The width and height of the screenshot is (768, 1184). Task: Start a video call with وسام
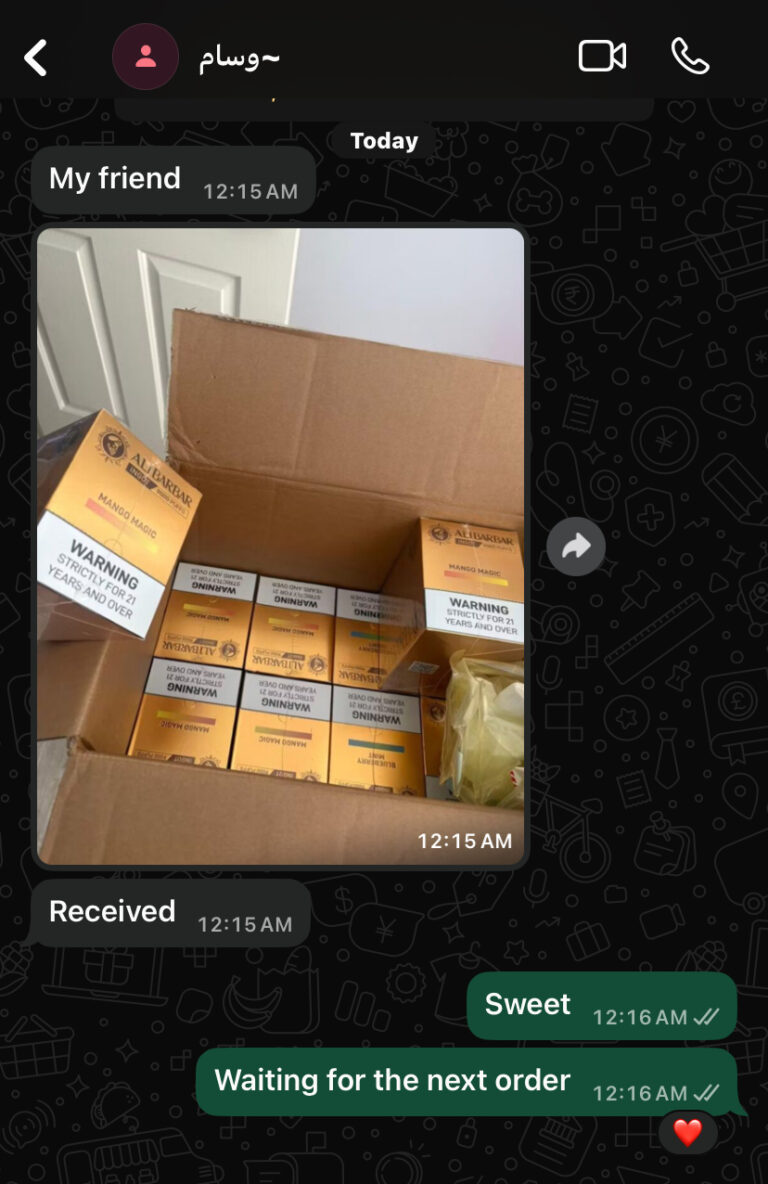(x=602, y=57)
